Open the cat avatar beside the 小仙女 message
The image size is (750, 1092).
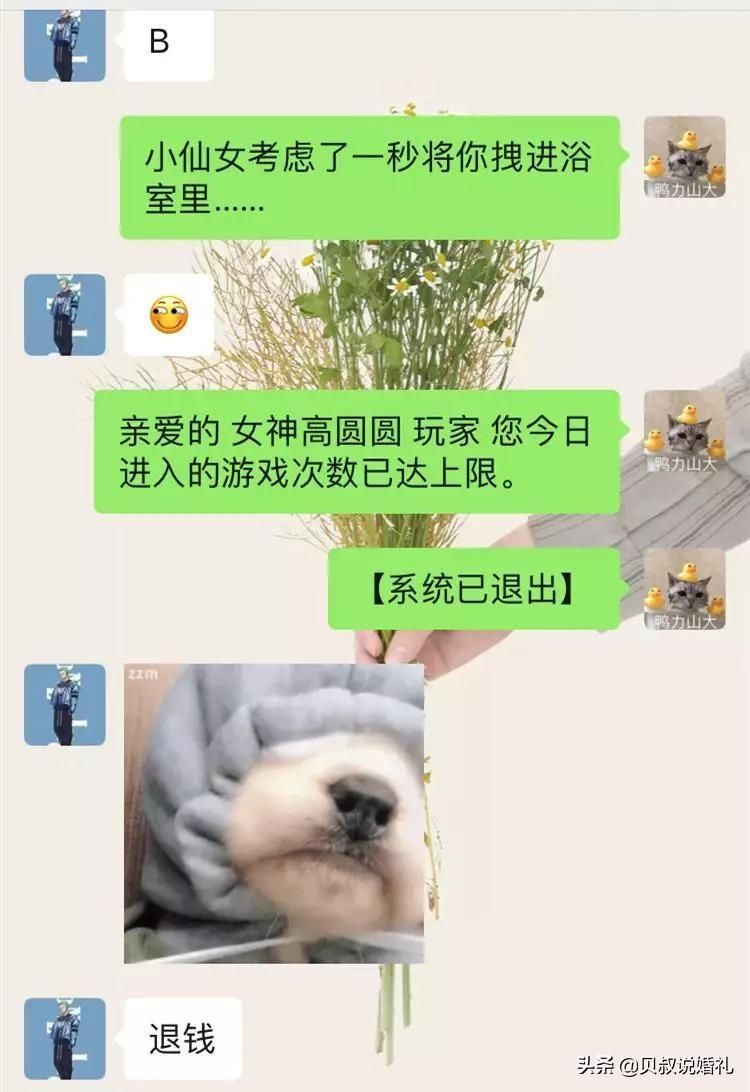(684, 157)
